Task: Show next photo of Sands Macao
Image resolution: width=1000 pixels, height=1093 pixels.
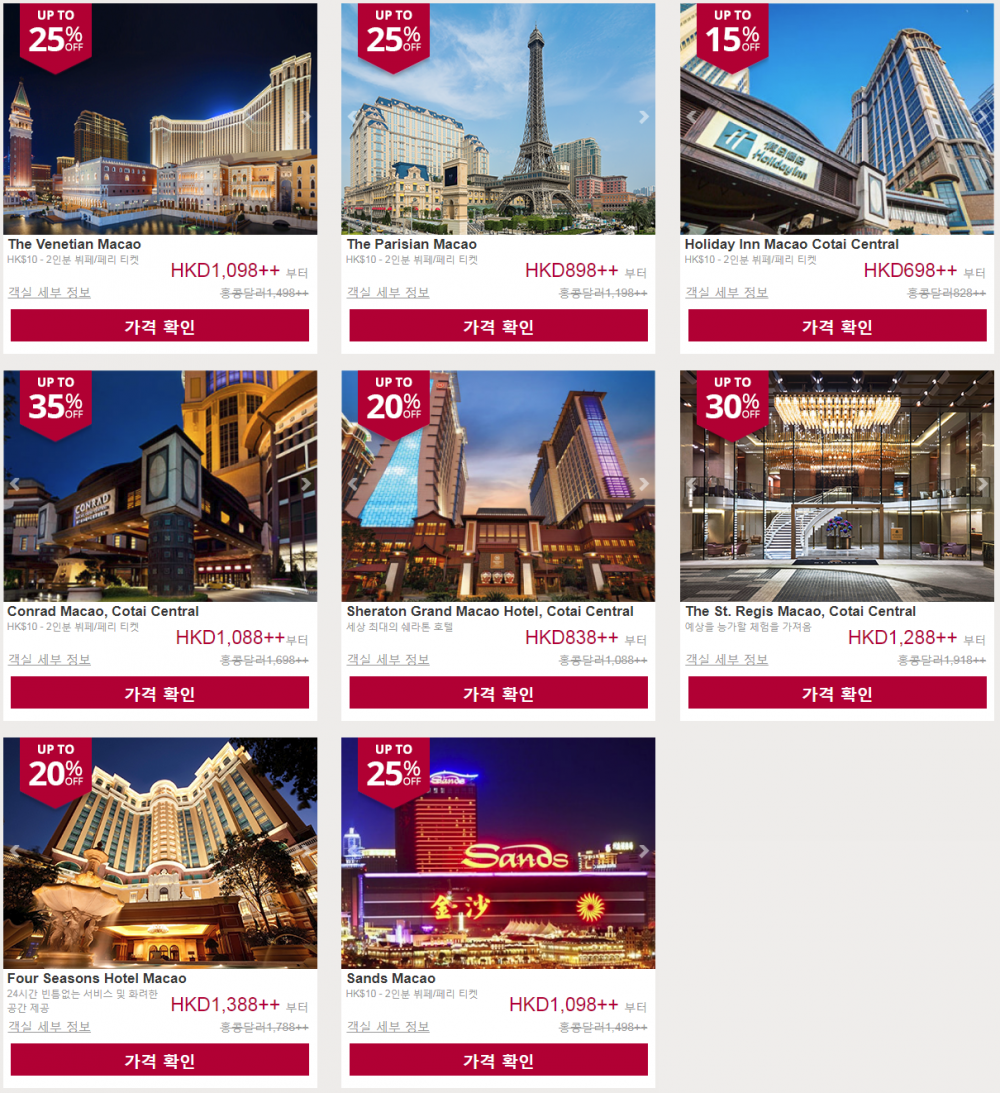Action: tap(644, 851)
